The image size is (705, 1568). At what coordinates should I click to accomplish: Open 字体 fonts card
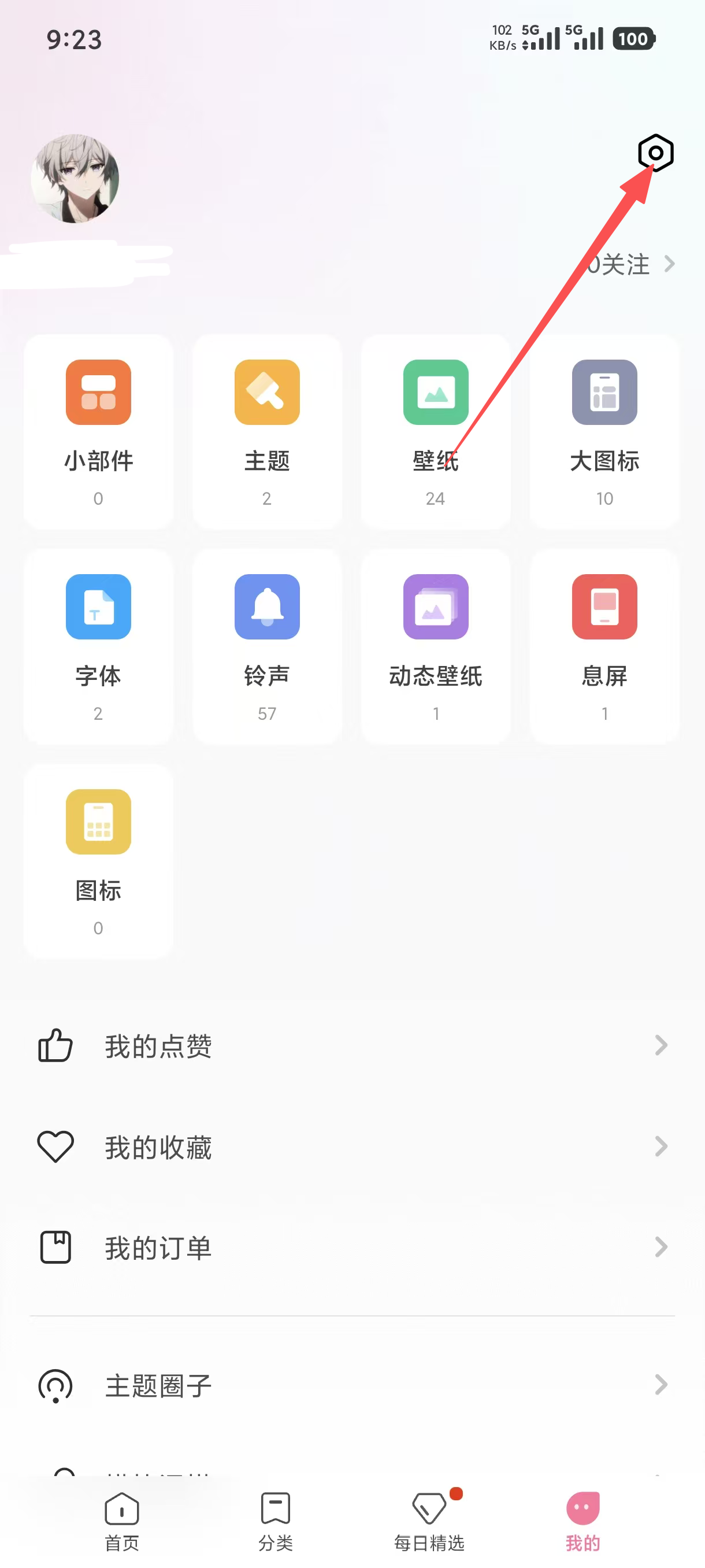click(99, 646)
